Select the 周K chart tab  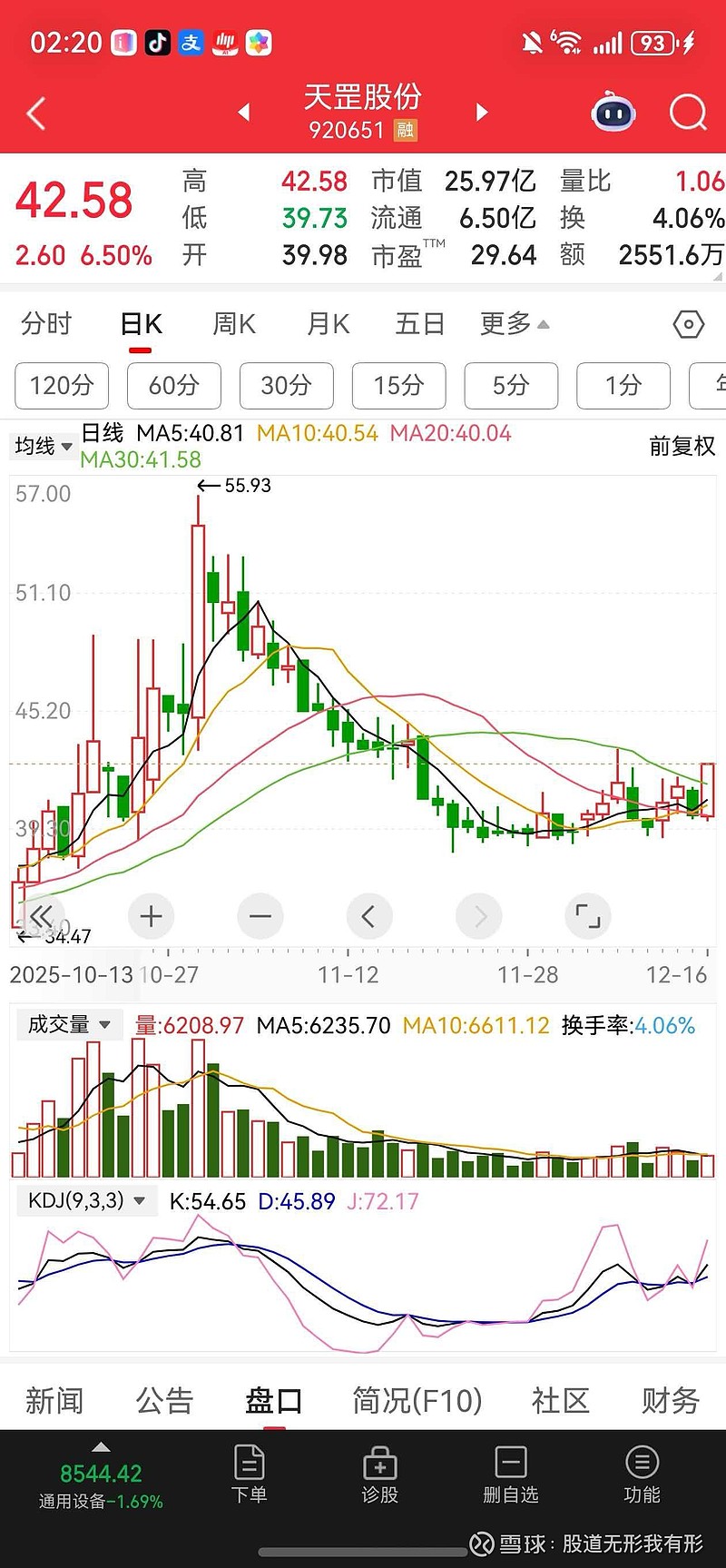click(234, 324)
